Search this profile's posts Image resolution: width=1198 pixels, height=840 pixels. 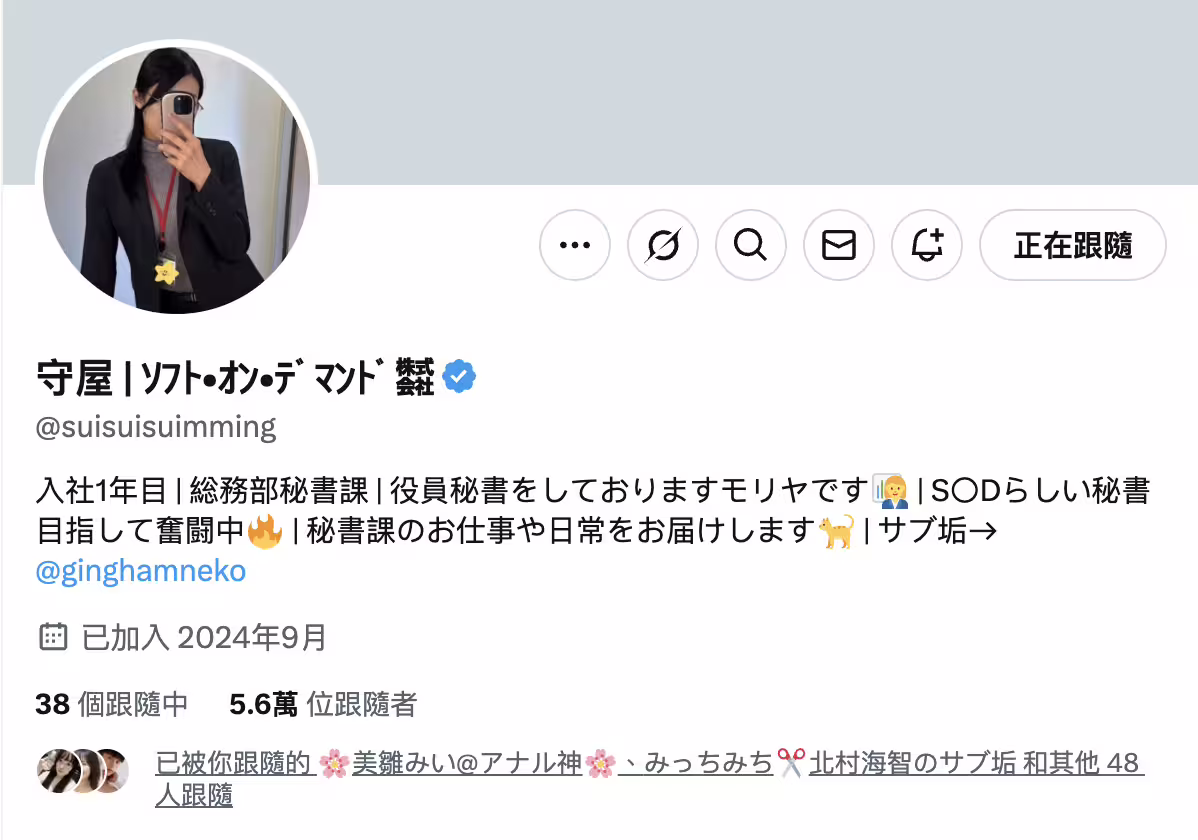coord(751,245)
